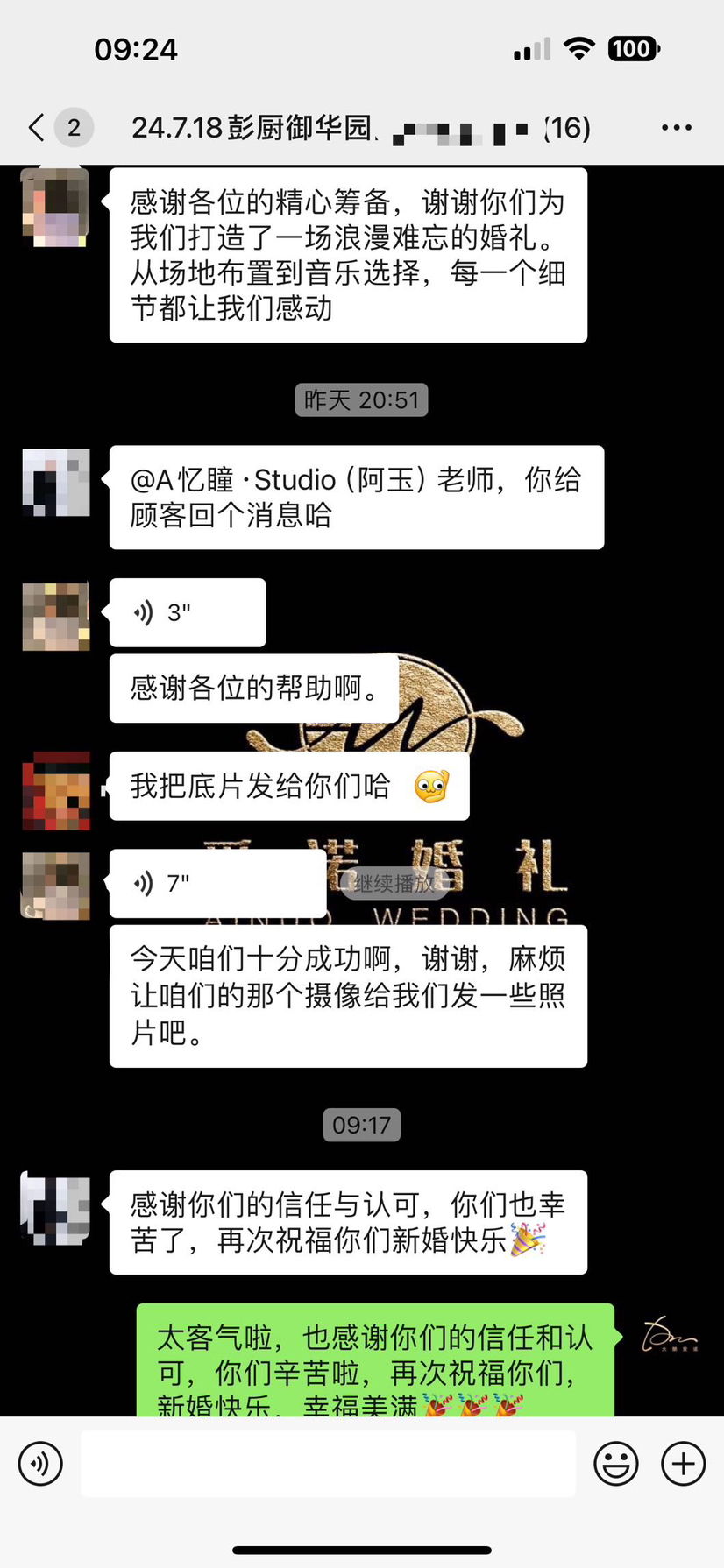Viewport: 724px width, 1568px height.
Task: Tap 继续播放 to resume playback
Action: tap(394, 883)
